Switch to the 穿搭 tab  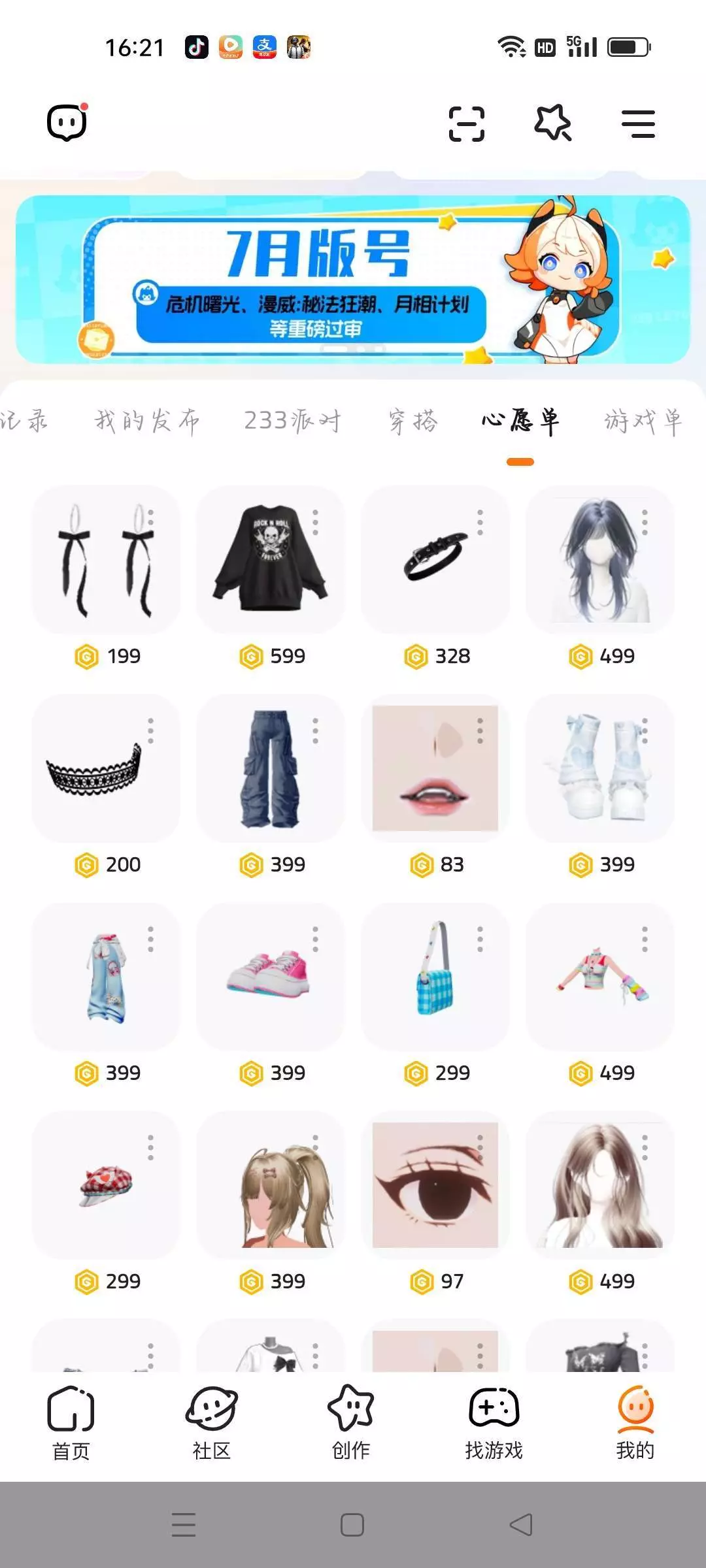point(413,421)
